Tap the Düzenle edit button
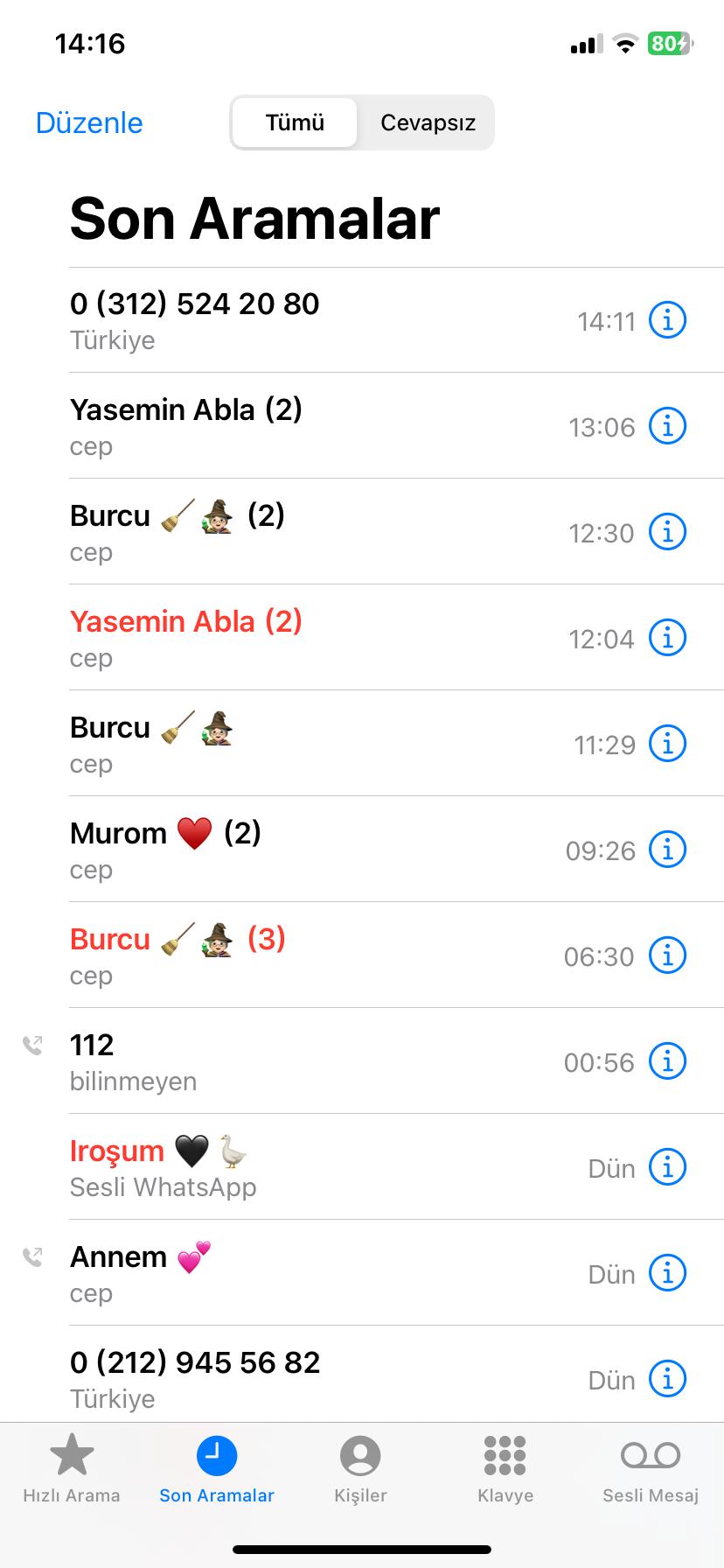The width and height of the screenshot is (724, 1568). tap(89, 122)
